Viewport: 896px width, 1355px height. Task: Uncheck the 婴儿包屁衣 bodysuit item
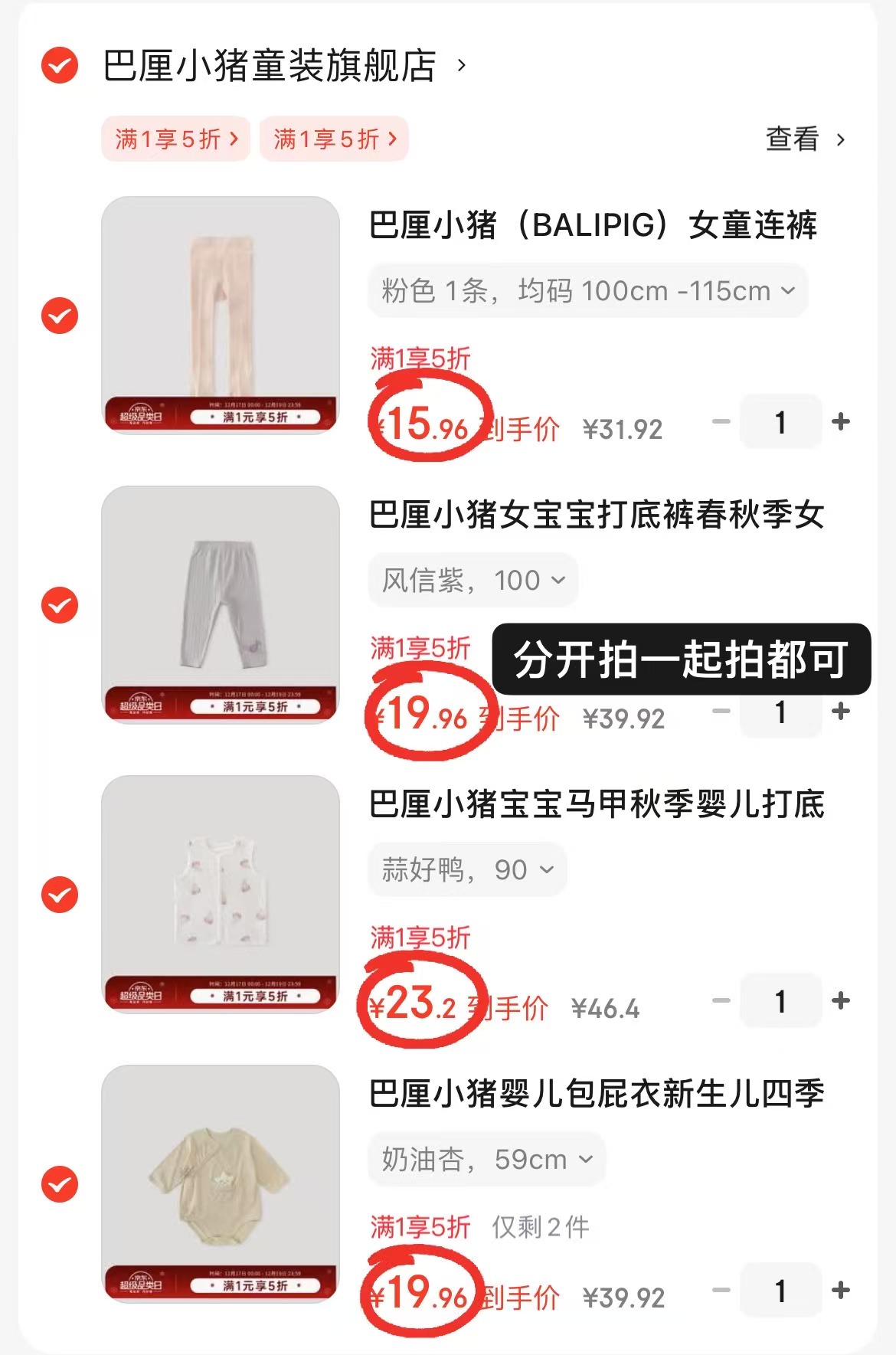[x=60, y=1184]
